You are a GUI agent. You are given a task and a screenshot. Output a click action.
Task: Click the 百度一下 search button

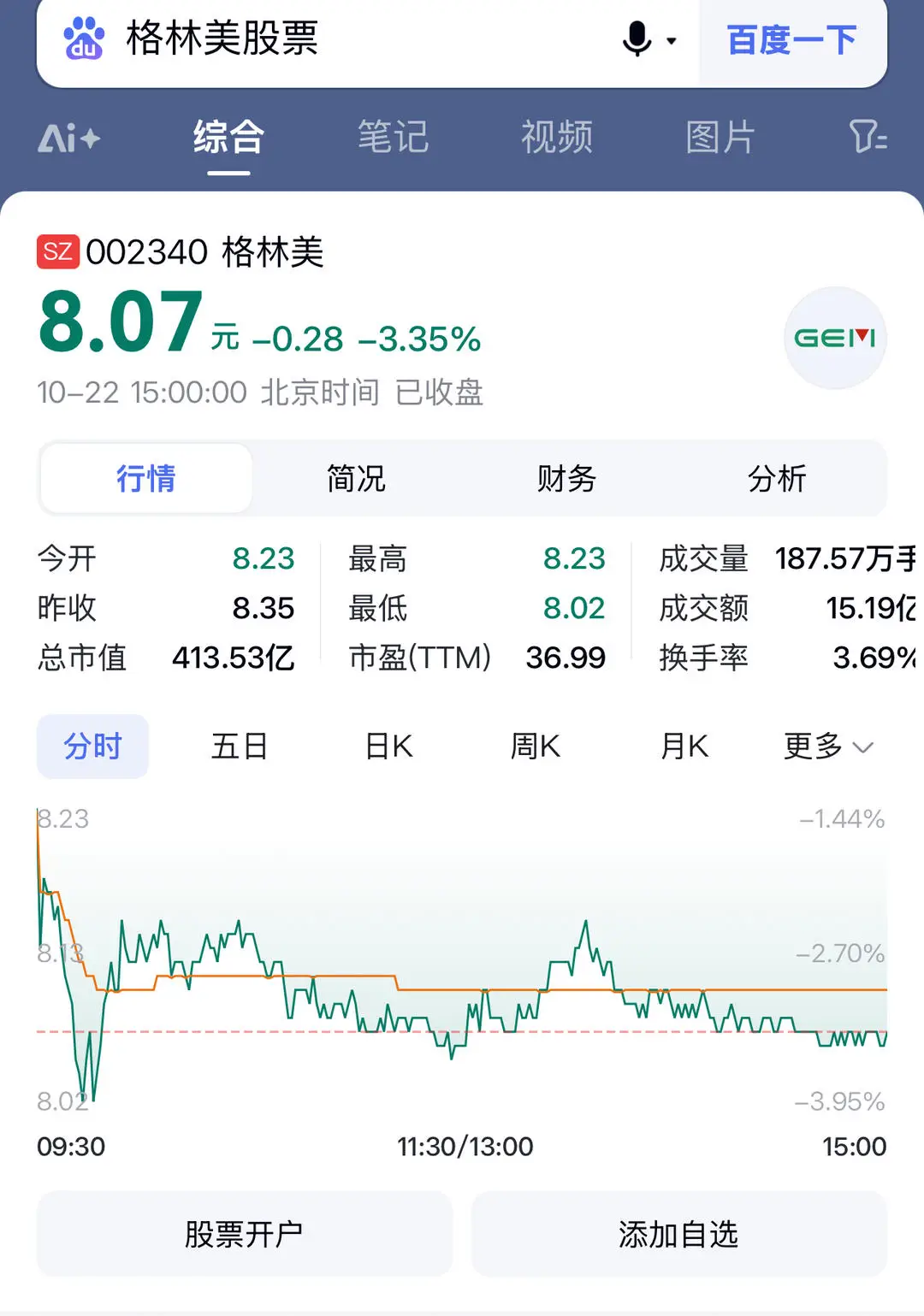pyautogui.click(x=789, y=37)
